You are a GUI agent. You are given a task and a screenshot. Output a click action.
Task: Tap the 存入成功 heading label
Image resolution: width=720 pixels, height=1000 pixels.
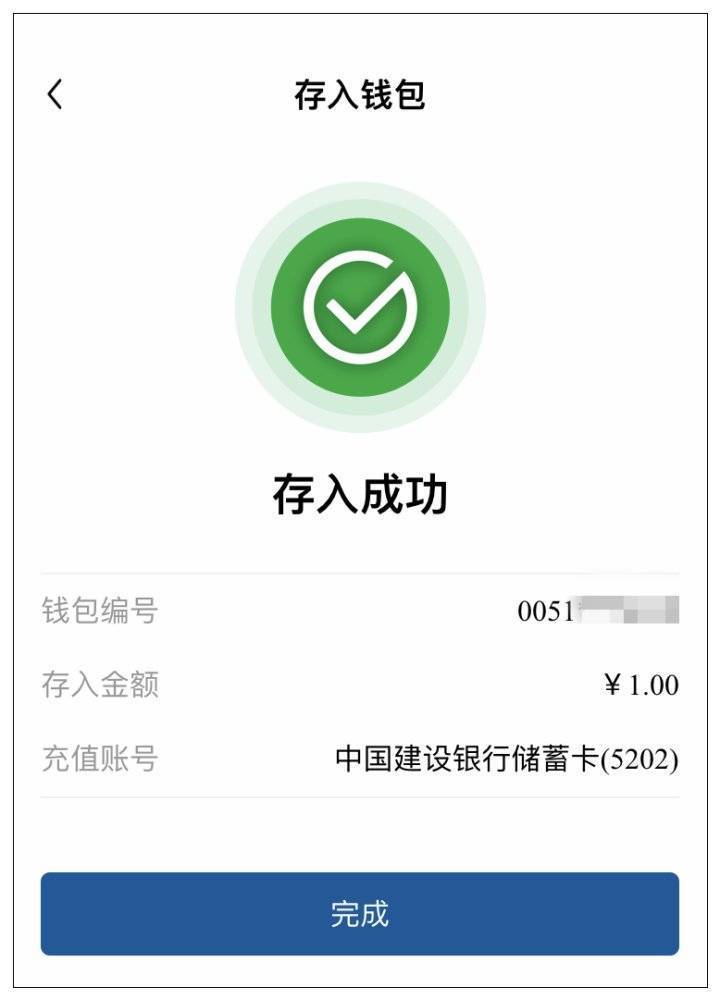[x=360, y=490]
